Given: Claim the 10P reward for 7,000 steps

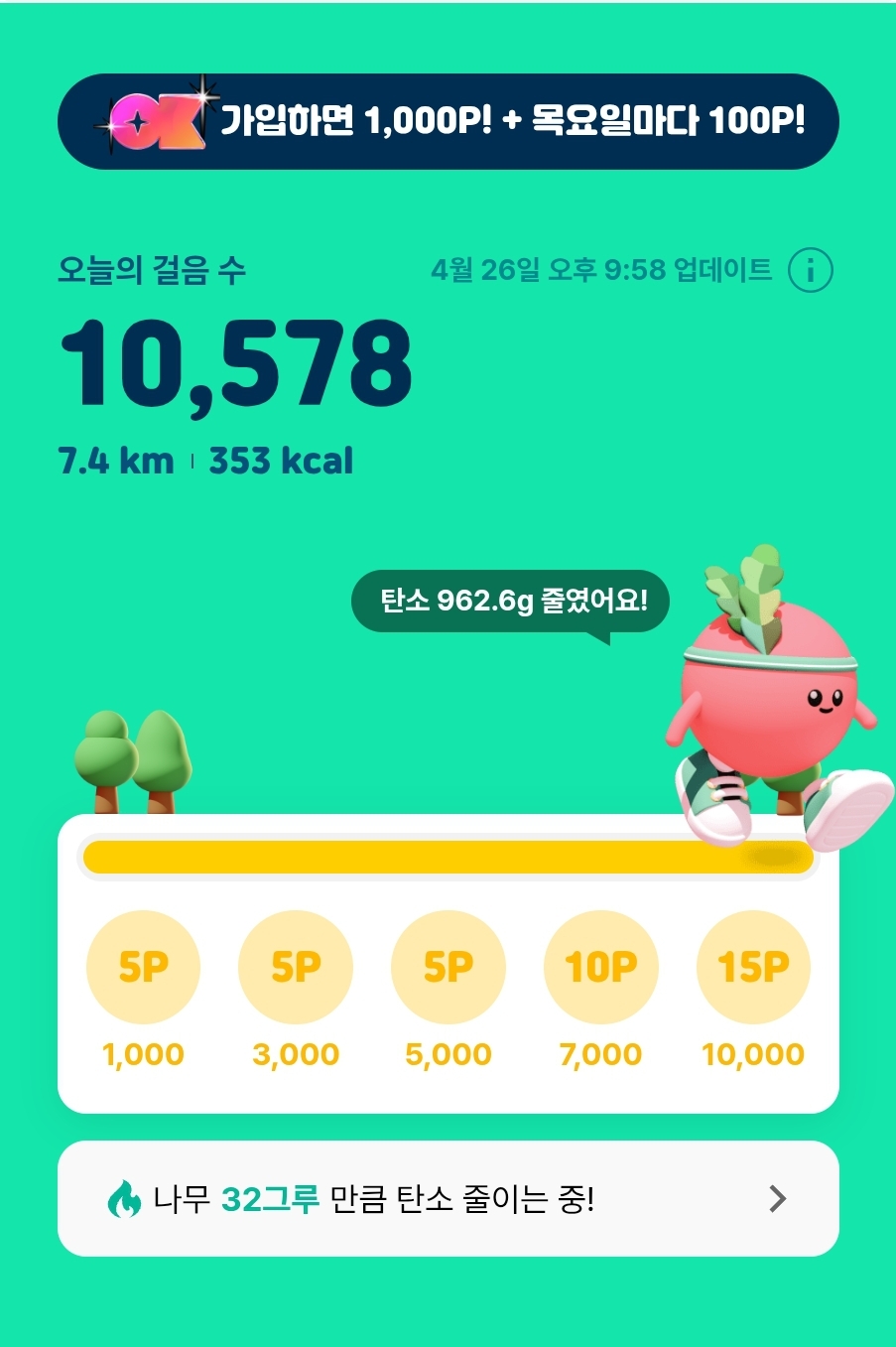Looking at the screenshot, I should 600,967.
